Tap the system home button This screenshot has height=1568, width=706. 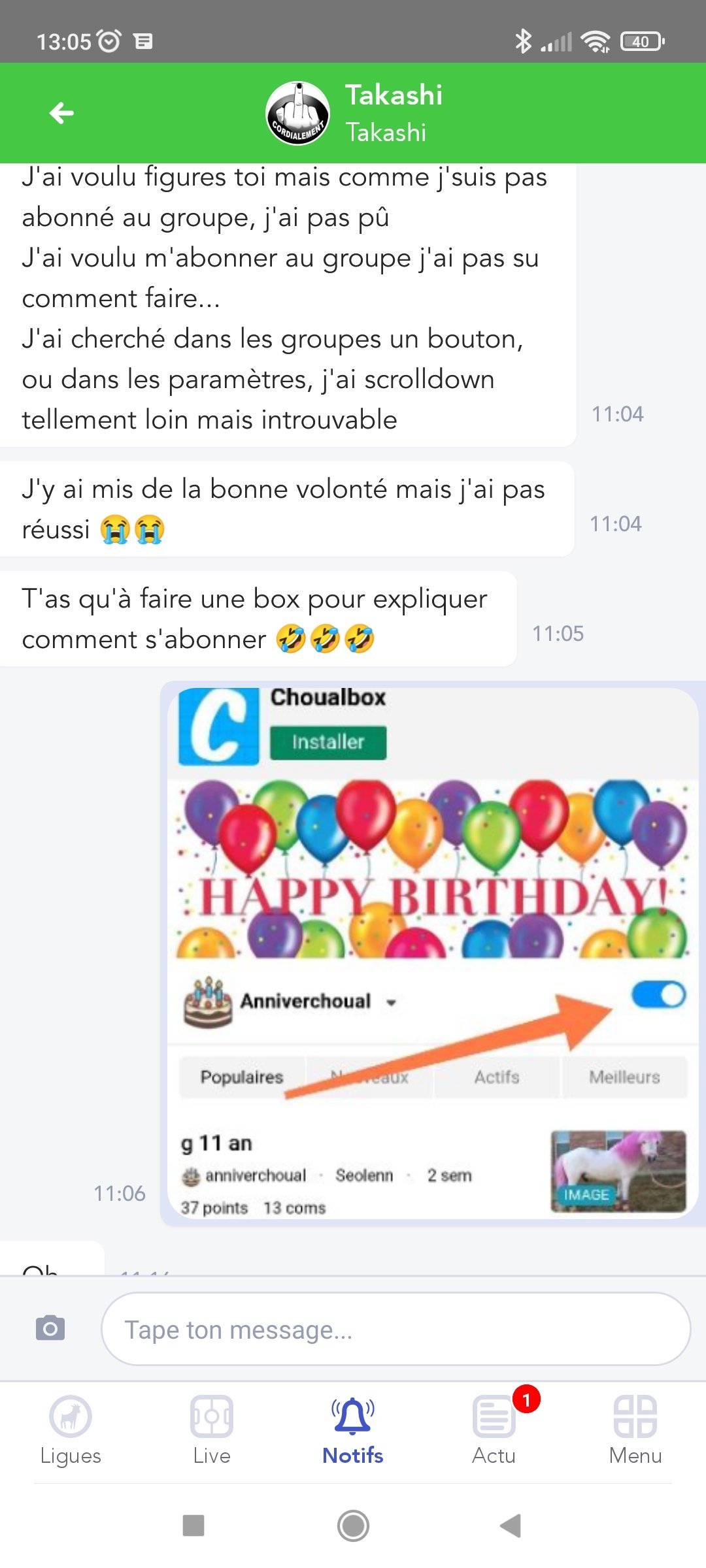(353, 1526)
